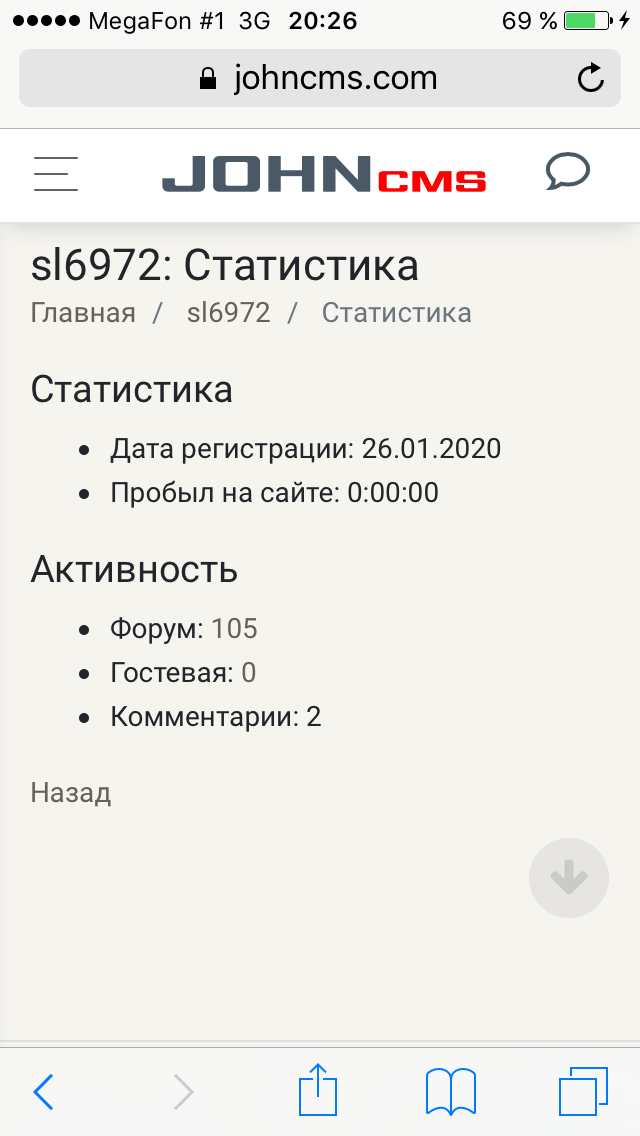The width and height of the screenshot is (640, 1136).
Task: Open the messages speech bubble icon
Action: [x=567, y=173]
